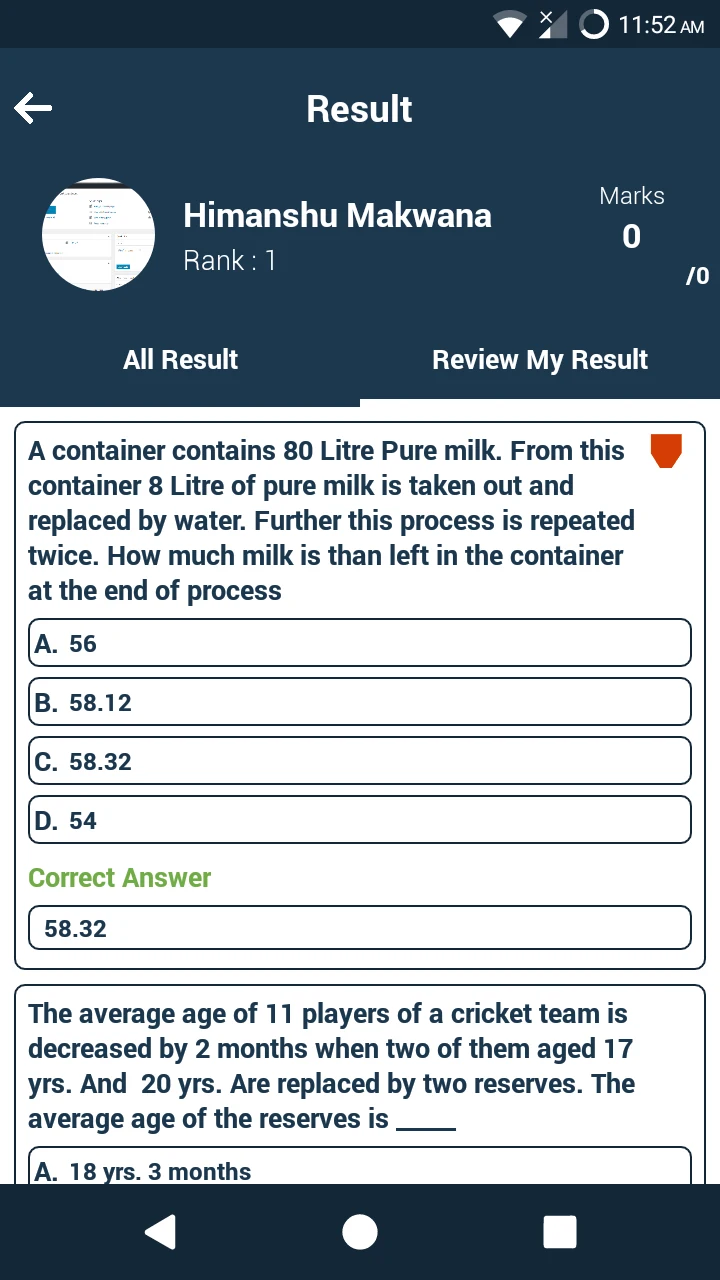Select option C. 58.32
This screenshot has width=720, height=1280.
pyautogui.click(x=360, y=761)
